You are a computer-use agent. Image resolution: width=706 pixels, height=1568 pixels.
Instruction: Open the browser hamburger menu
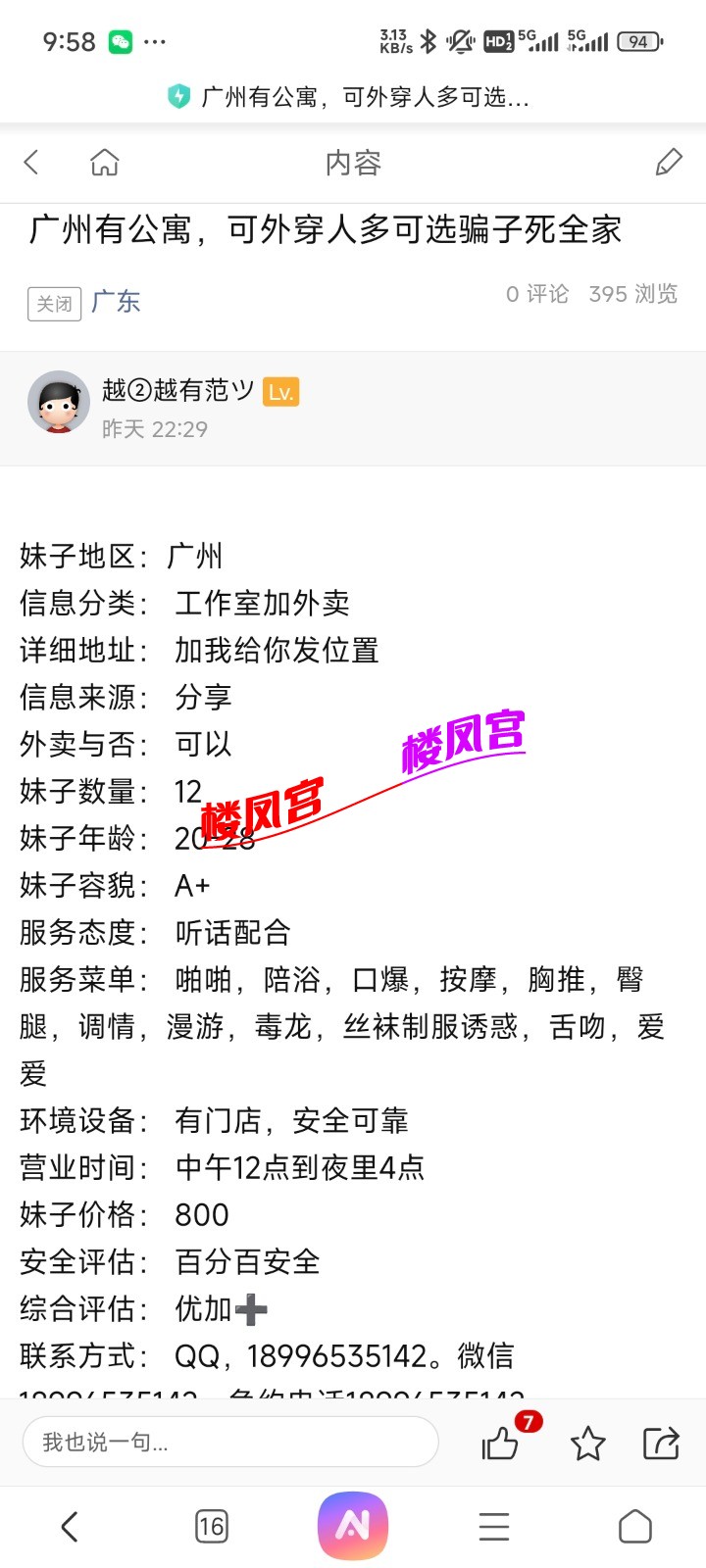coord(493,1526)
